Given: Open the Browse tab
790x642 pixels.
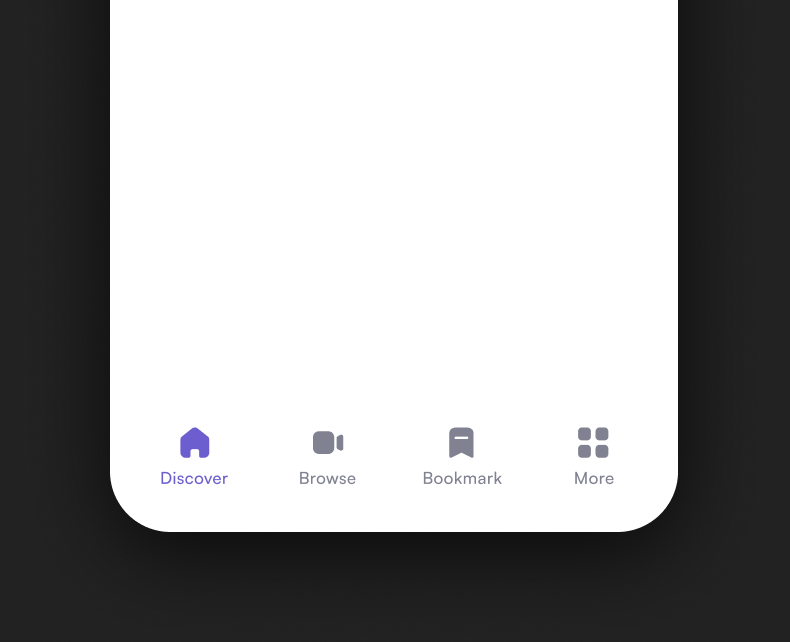Looking at the screenshot, I should pyautogui.click(x=327, y=456).
